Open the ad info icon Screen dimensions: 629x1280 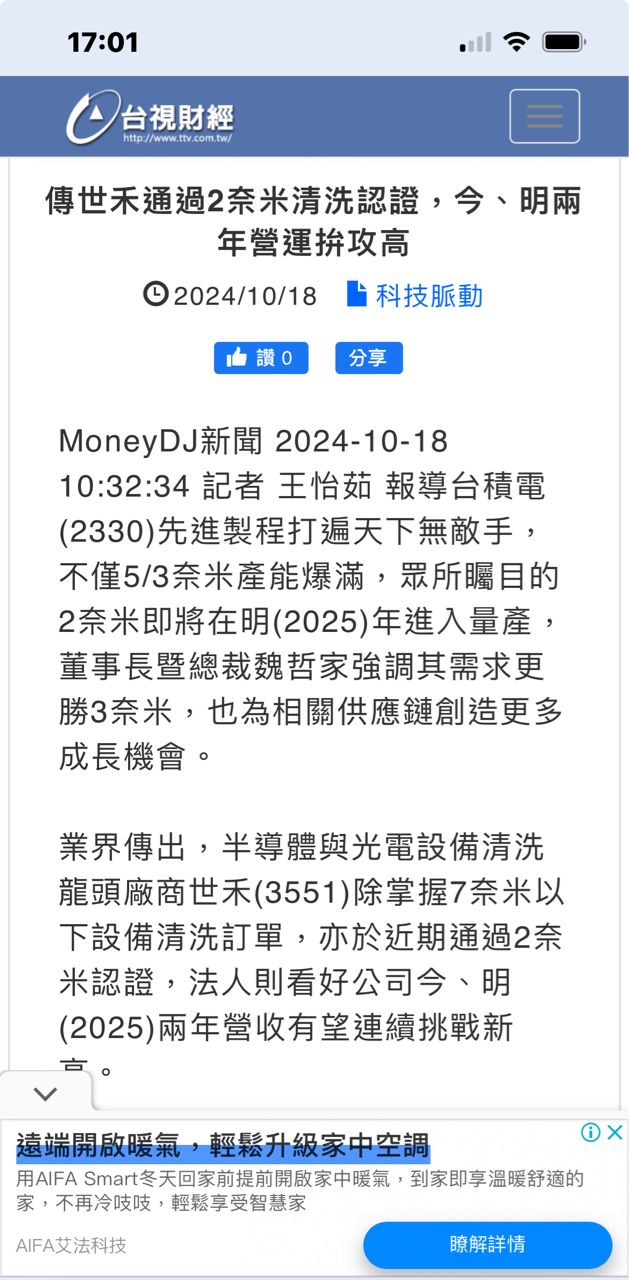(591, 1132)
